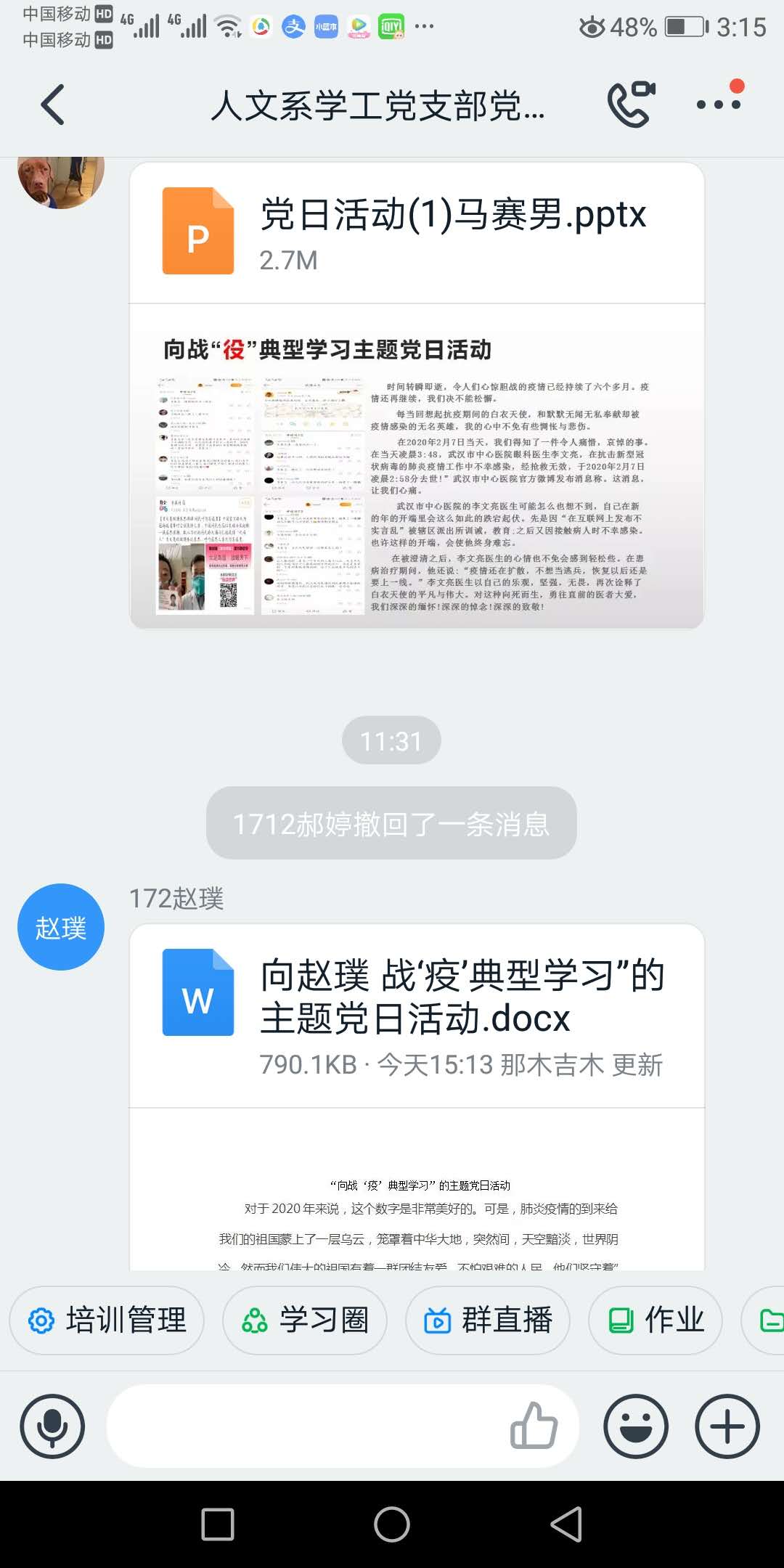The image size is (784, 1568).
Task: Open the emoji picker
Action: (636, 1426)
